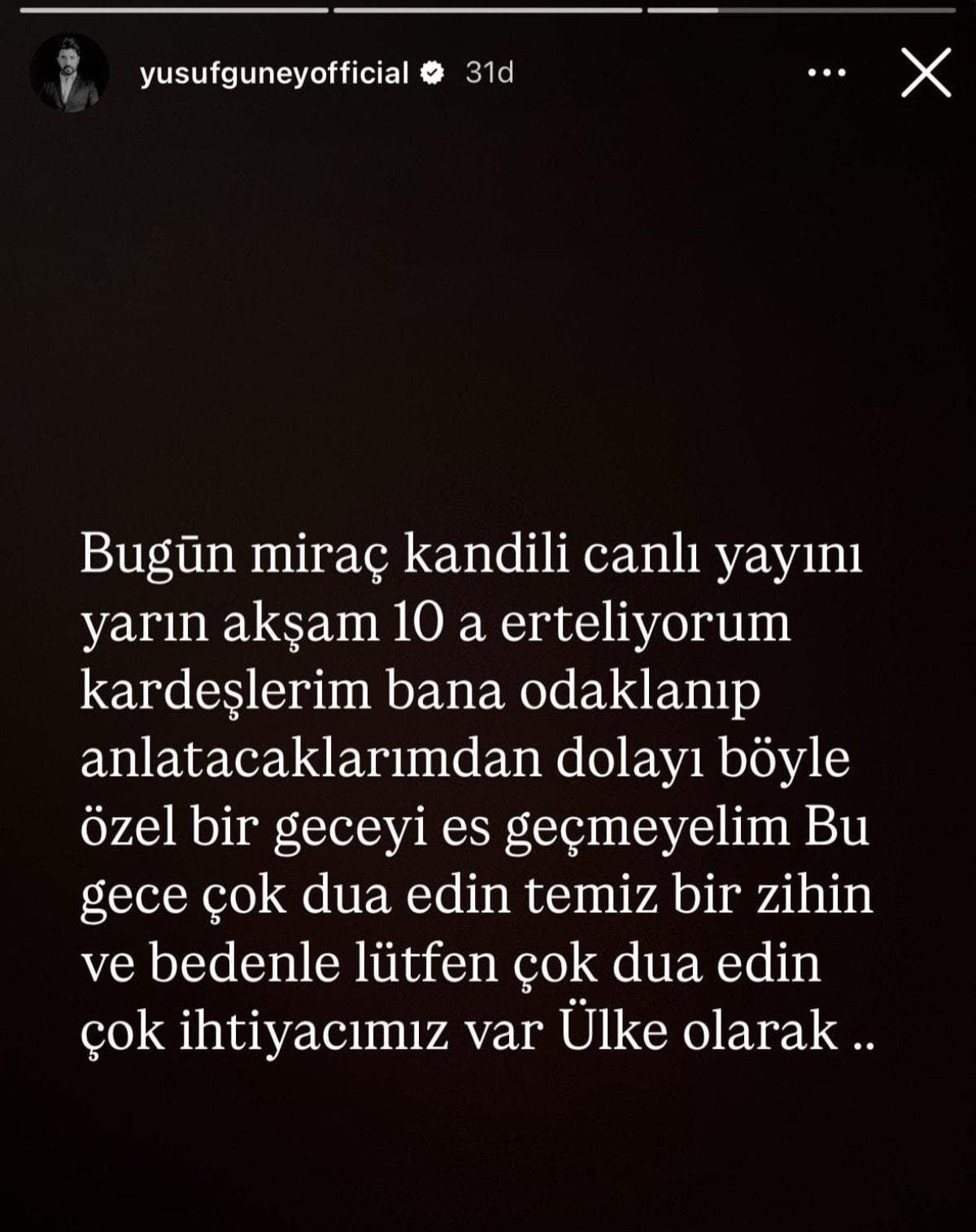Tap the yusufguneyofficial username
This screenshot has width=976, height=1232.
(273, 73)
